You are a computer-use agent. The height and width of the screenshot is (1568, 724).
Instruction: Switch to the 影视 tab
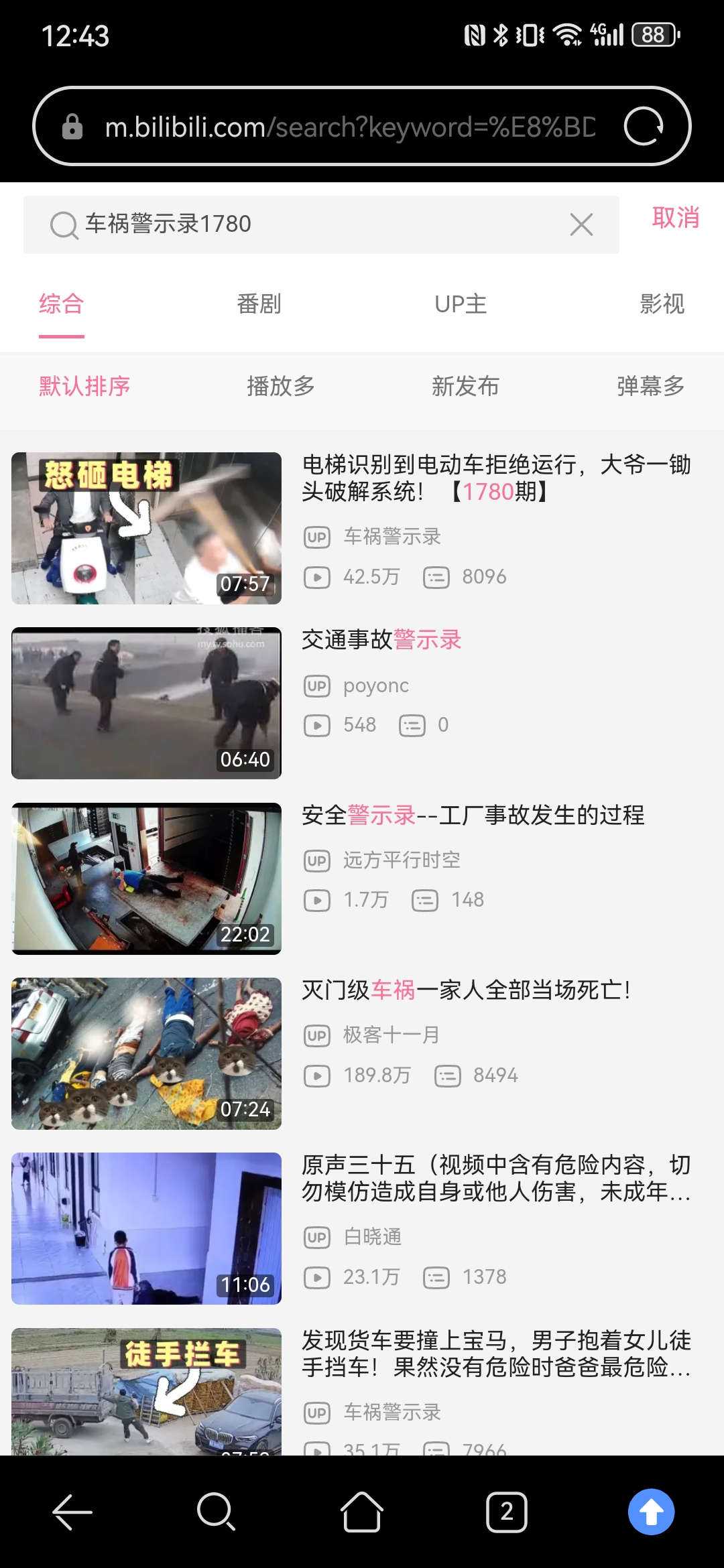[662, 304]
